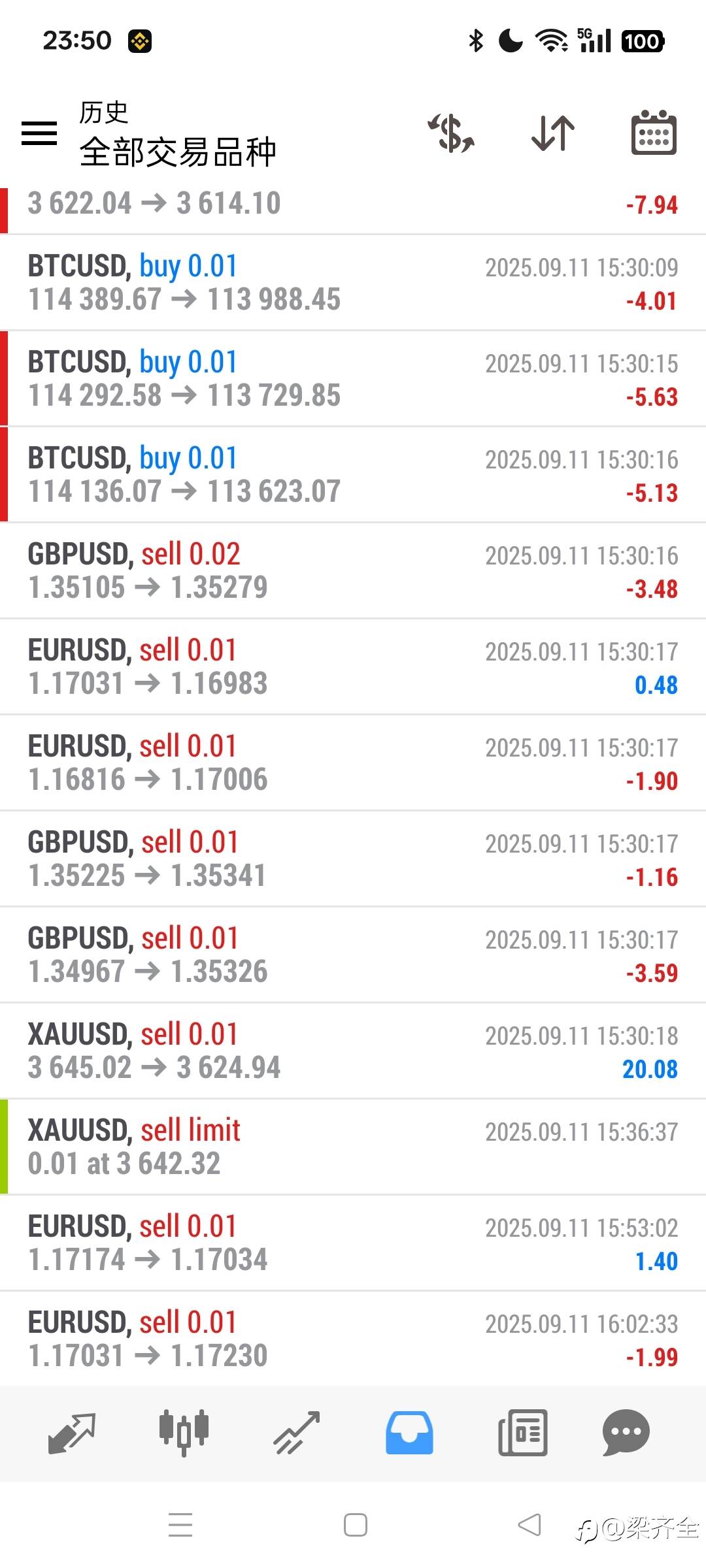The width and height of the screenshot is (706, 1568).
Task: Open the sort order arrows
Action: click(553, 133)
